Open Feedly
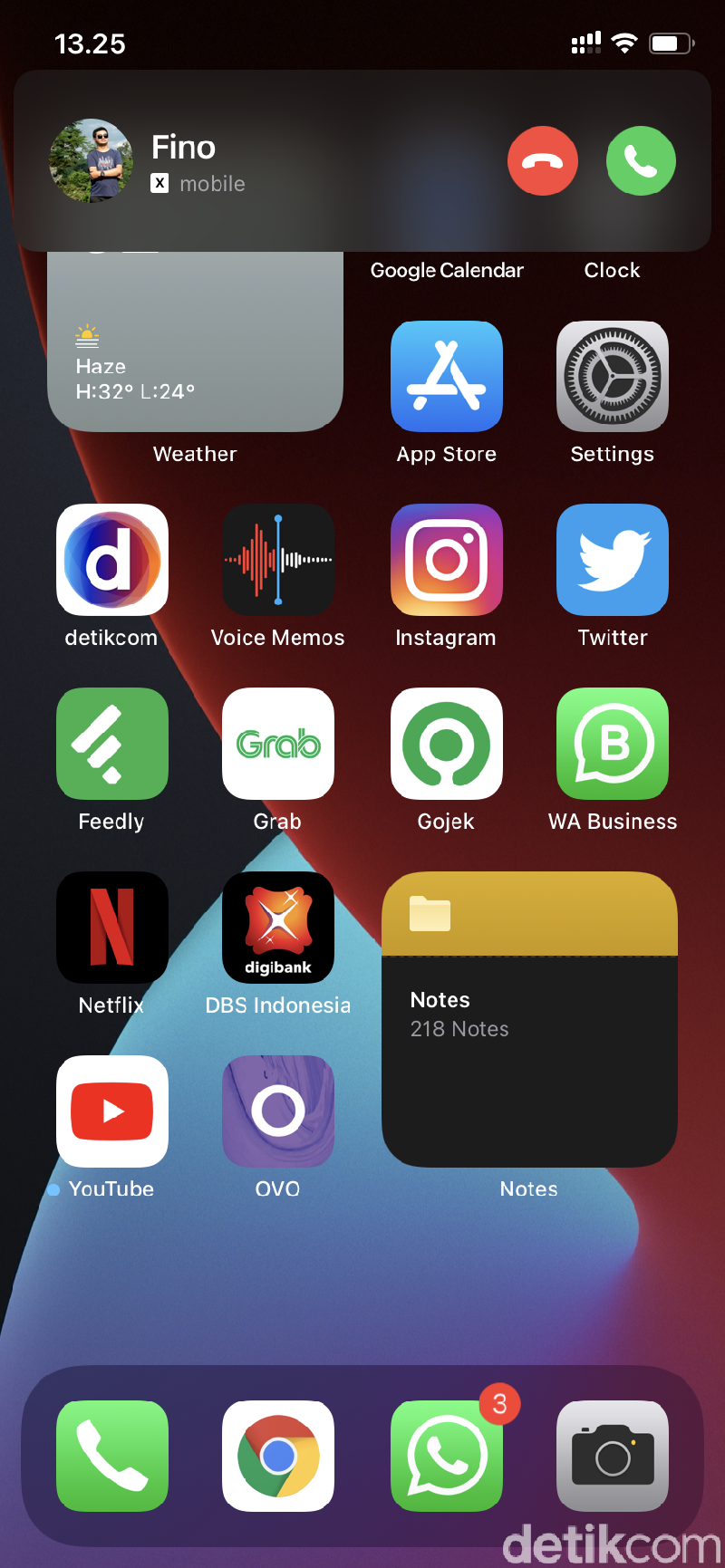 point(111,743)
